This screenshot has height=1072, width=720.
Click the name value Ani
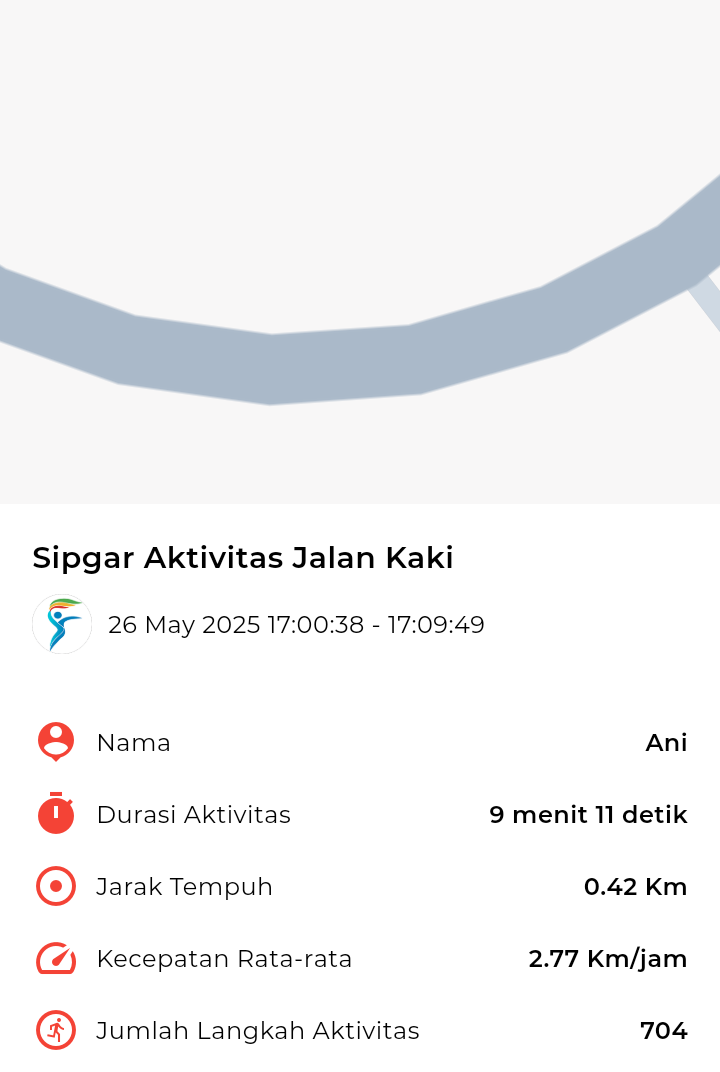coord(666,743)
